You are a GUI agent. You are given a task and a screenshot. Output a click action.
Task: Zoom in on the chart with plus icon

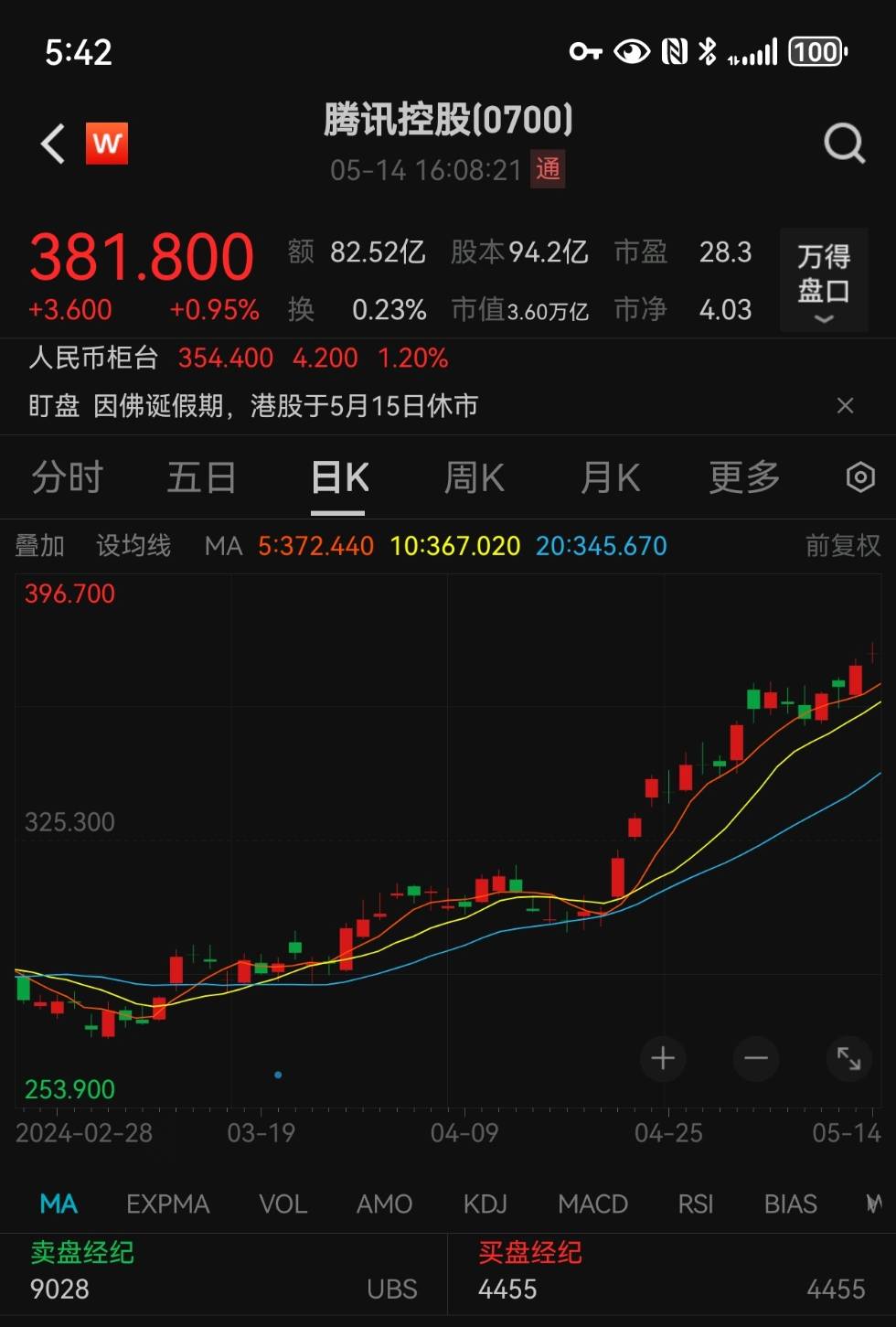(663, 1059)
